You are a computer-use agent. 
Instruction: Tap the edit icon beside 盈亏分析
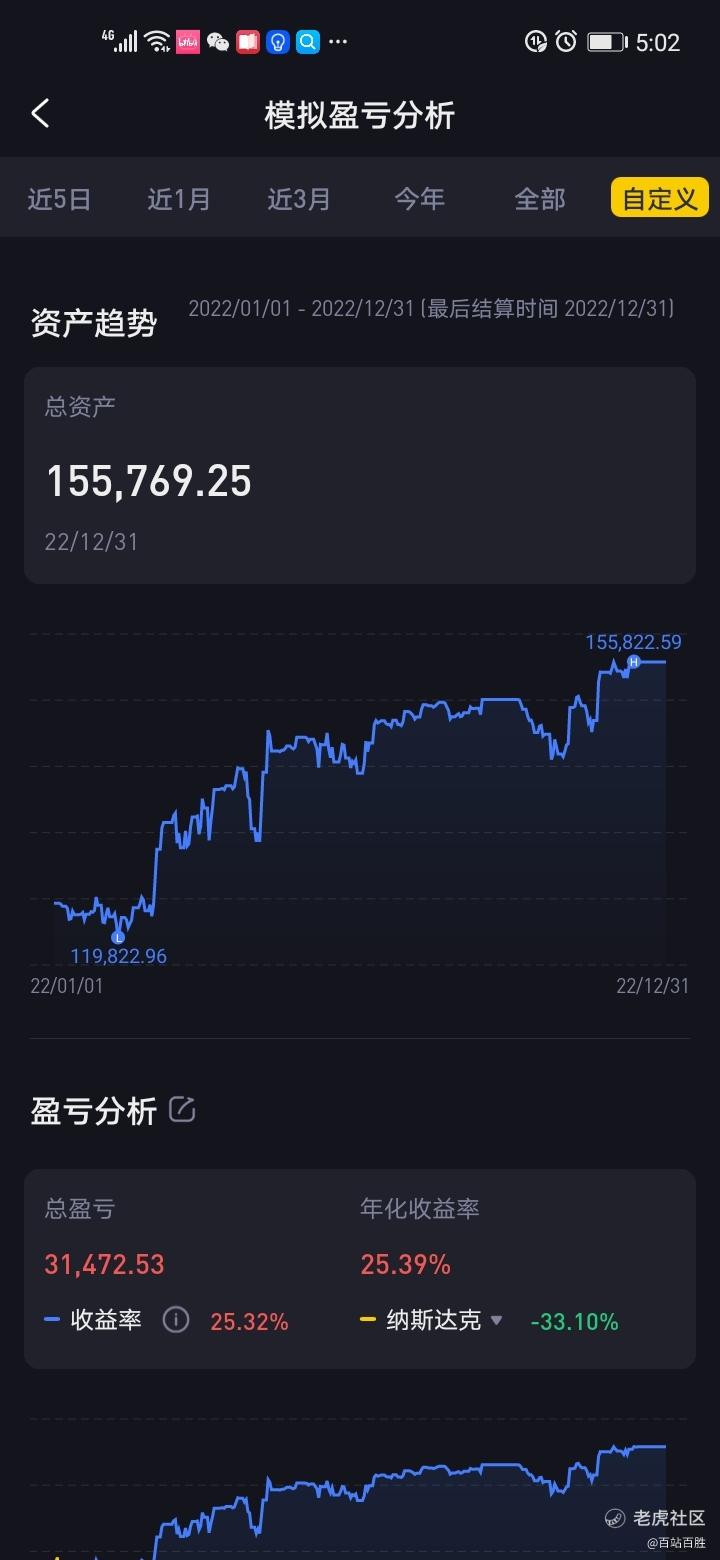coord(182,1109)
